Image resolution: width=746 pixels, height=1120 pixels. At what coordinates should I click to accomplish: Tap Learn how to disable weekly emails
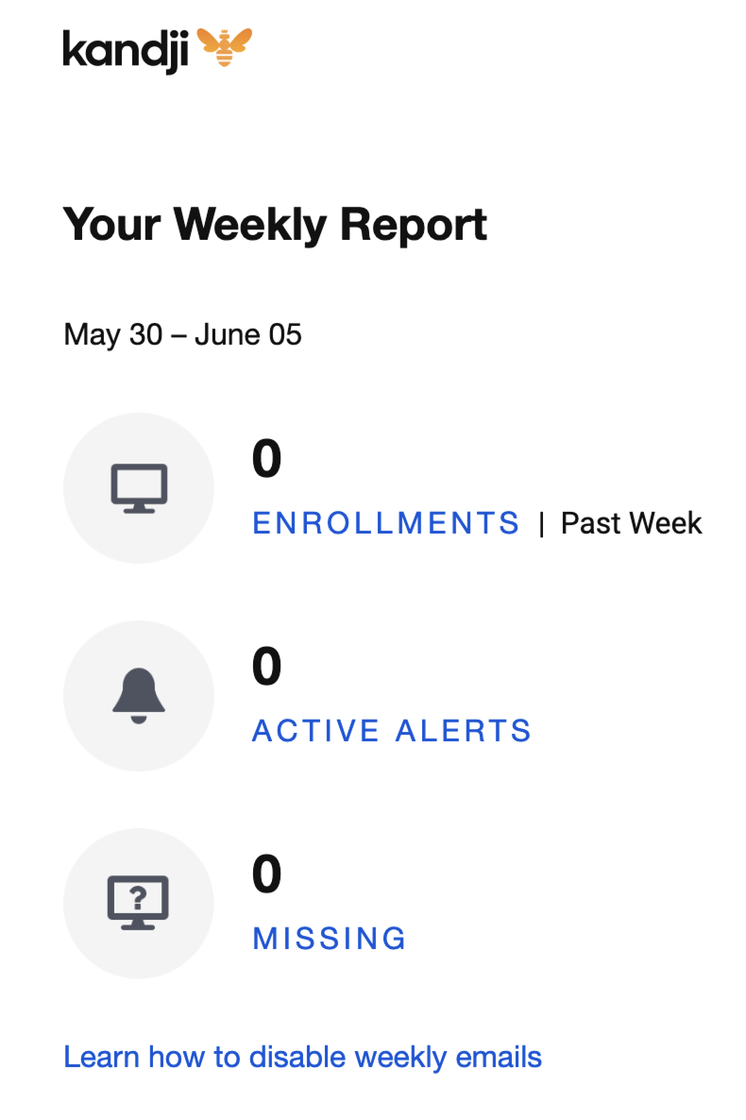302,1057
